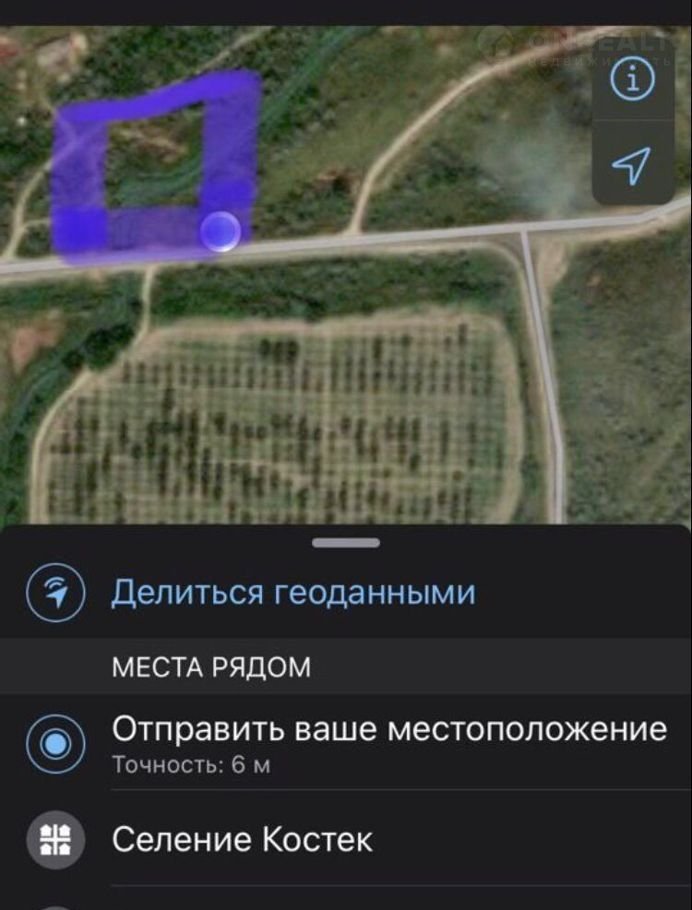692x910 pixels.
Task: Center the map on my location
Action: [x=632, y=164]
